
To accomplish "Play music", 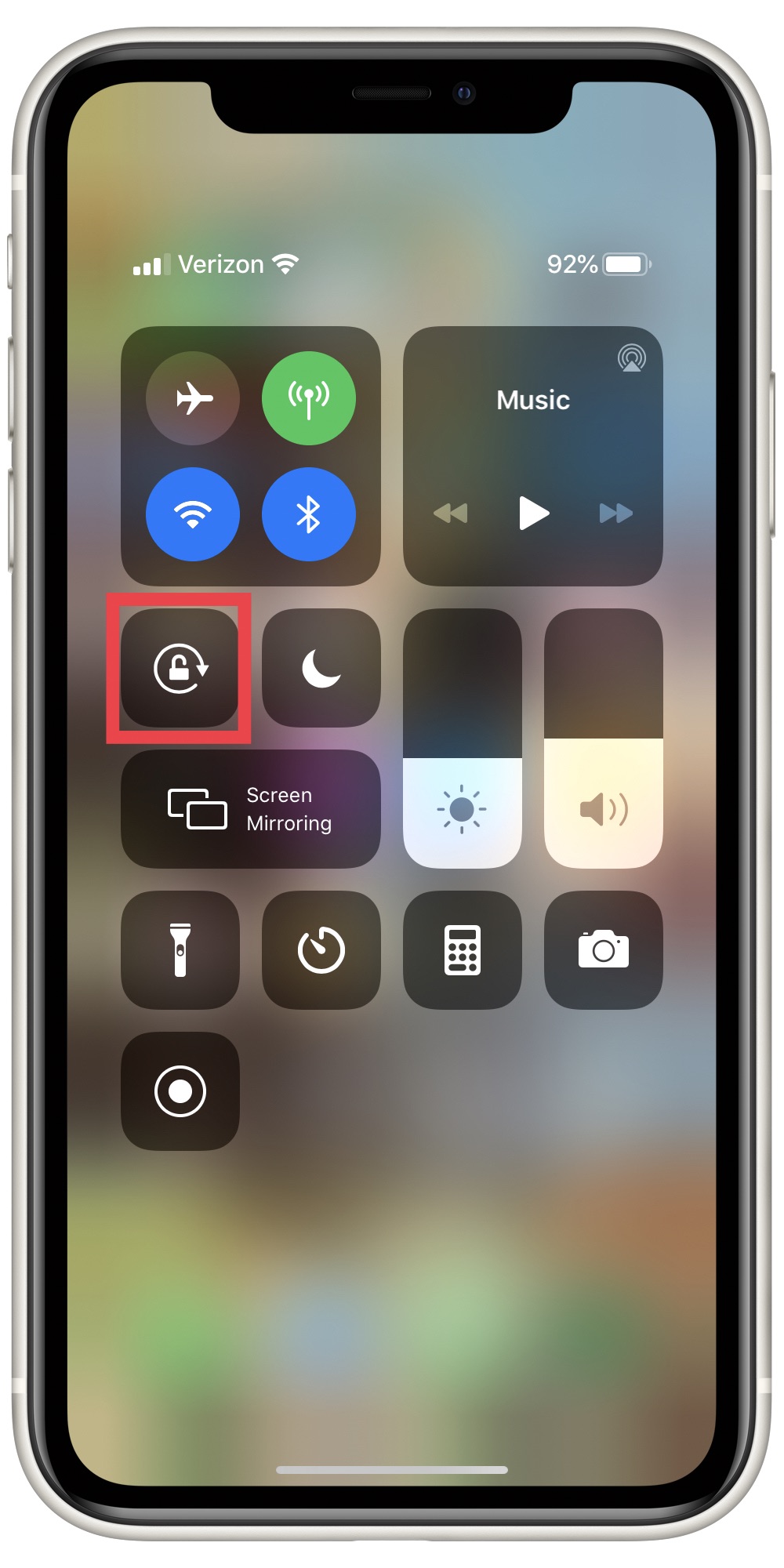I will [534, 514].
